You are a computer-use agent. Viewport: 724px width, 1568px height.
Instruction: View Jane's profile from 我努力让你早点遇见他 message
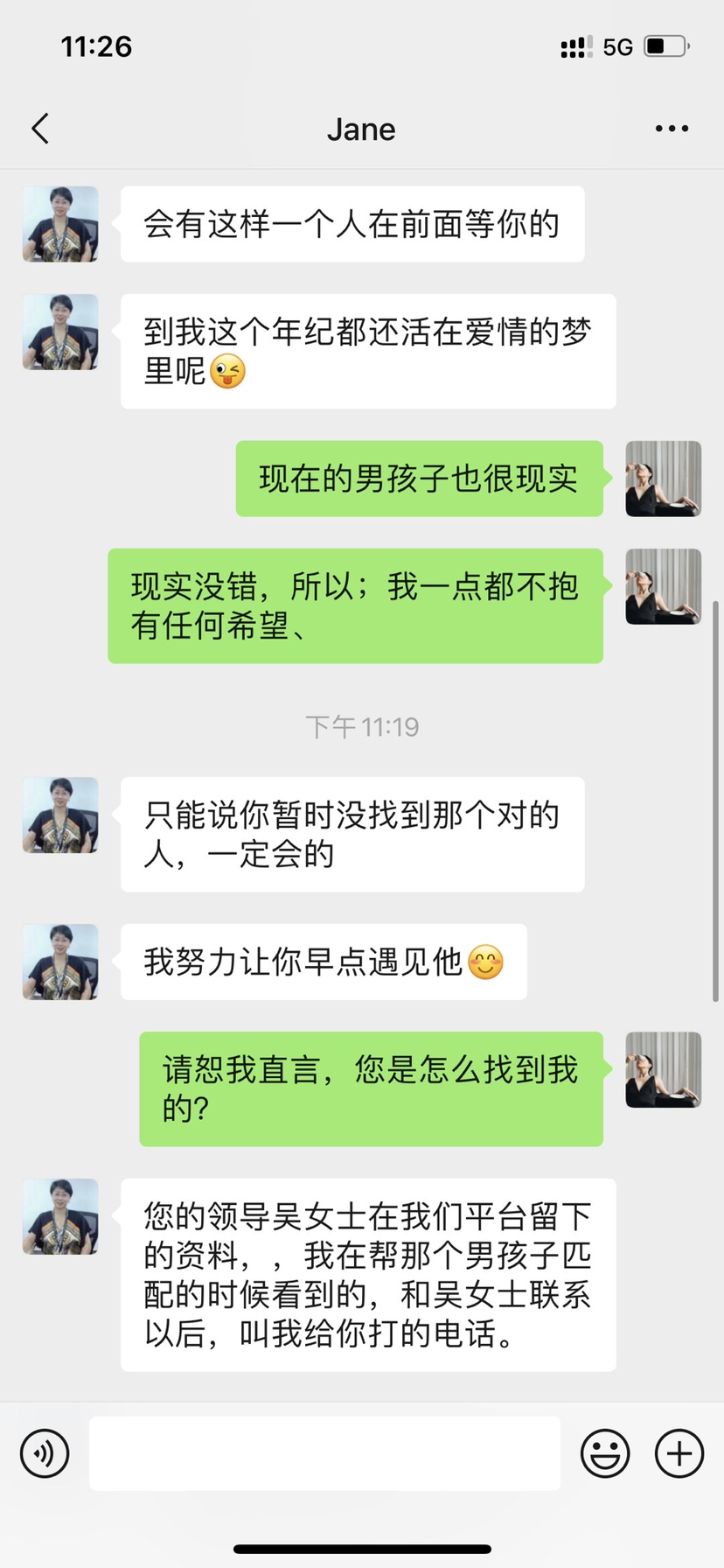[x=60, y=962]
